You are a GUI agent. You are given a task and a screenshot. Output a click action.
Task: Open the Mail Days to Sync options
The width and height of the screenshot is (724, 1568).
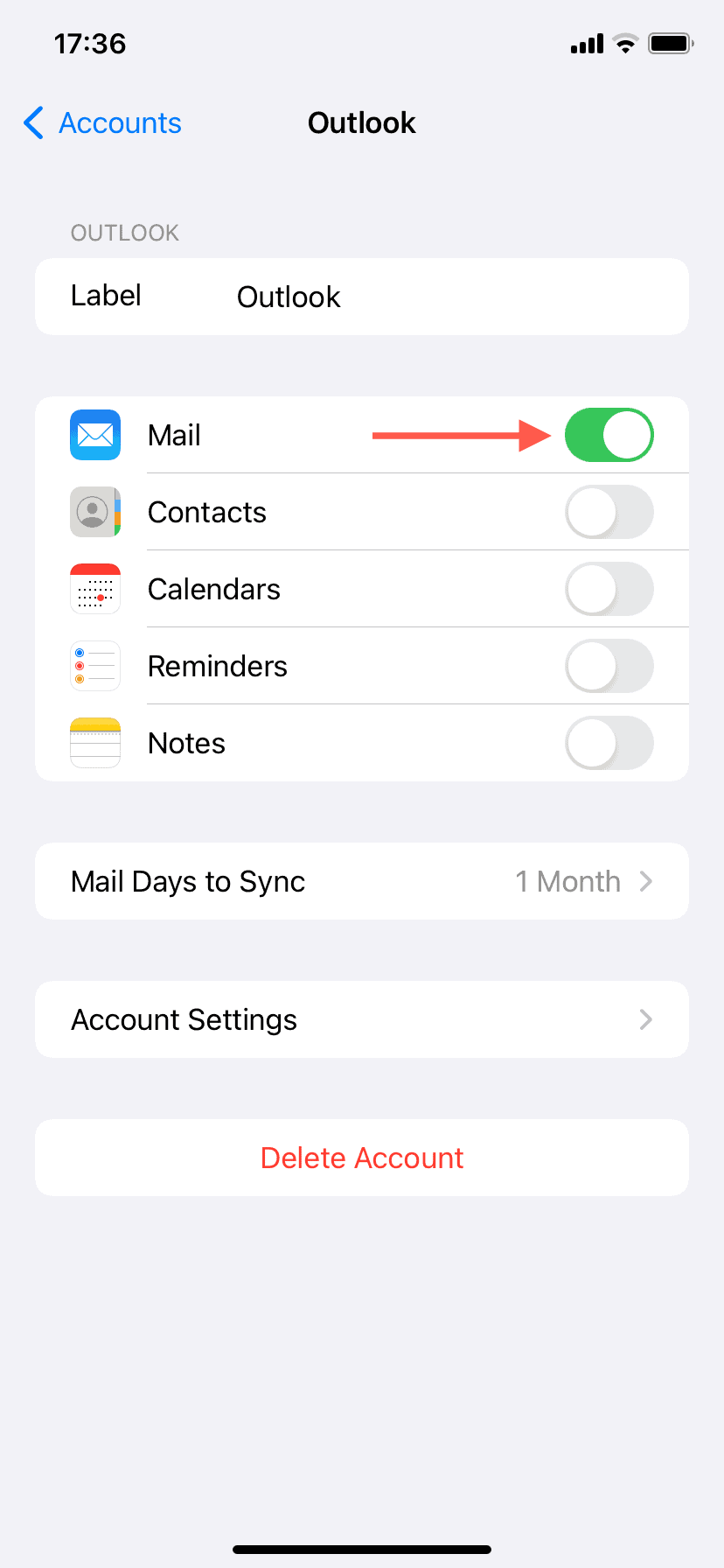362,881
